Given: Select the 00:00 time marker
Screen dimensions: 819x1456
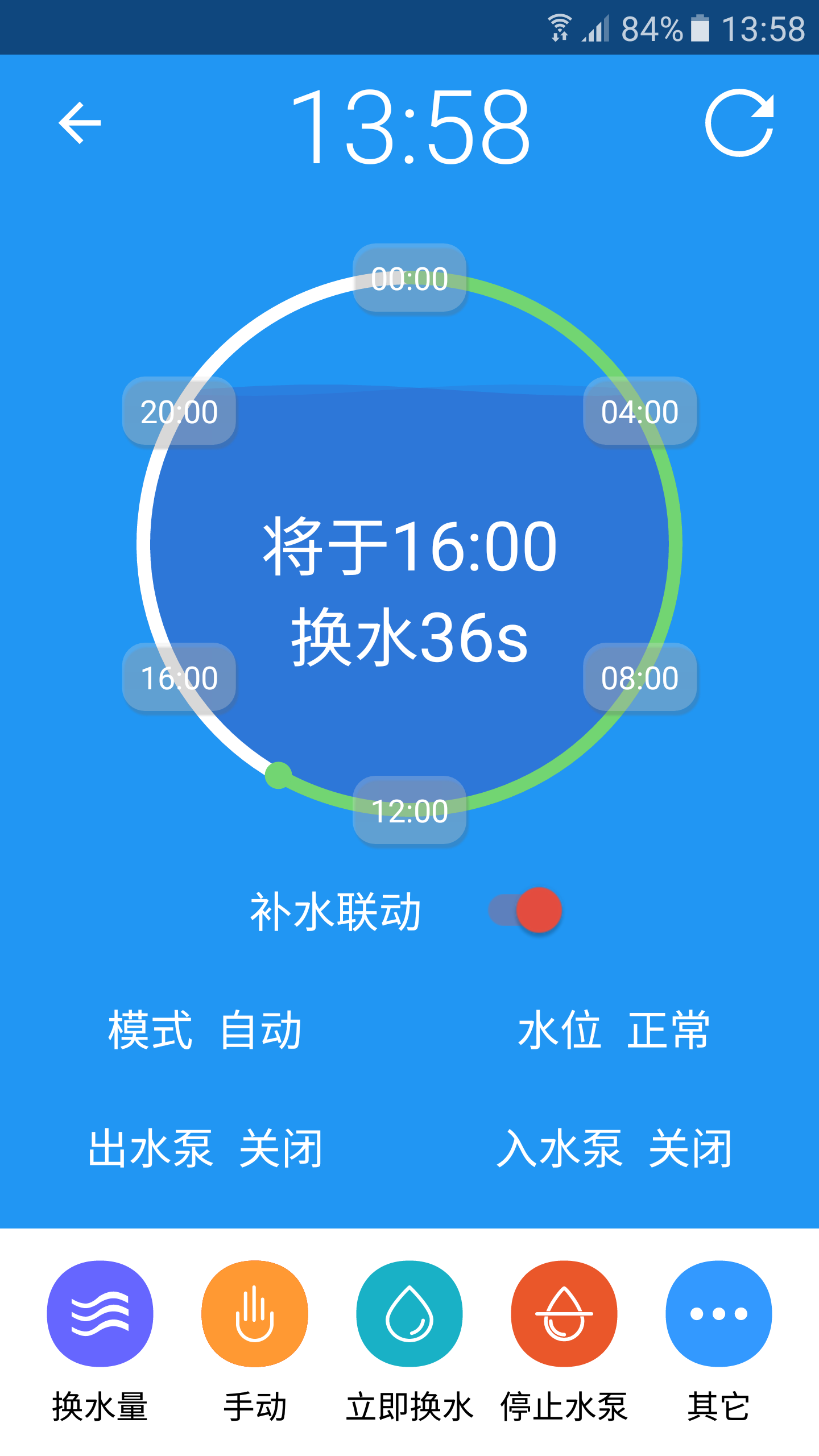Looking at the screenshot, I should coord(409,278).
